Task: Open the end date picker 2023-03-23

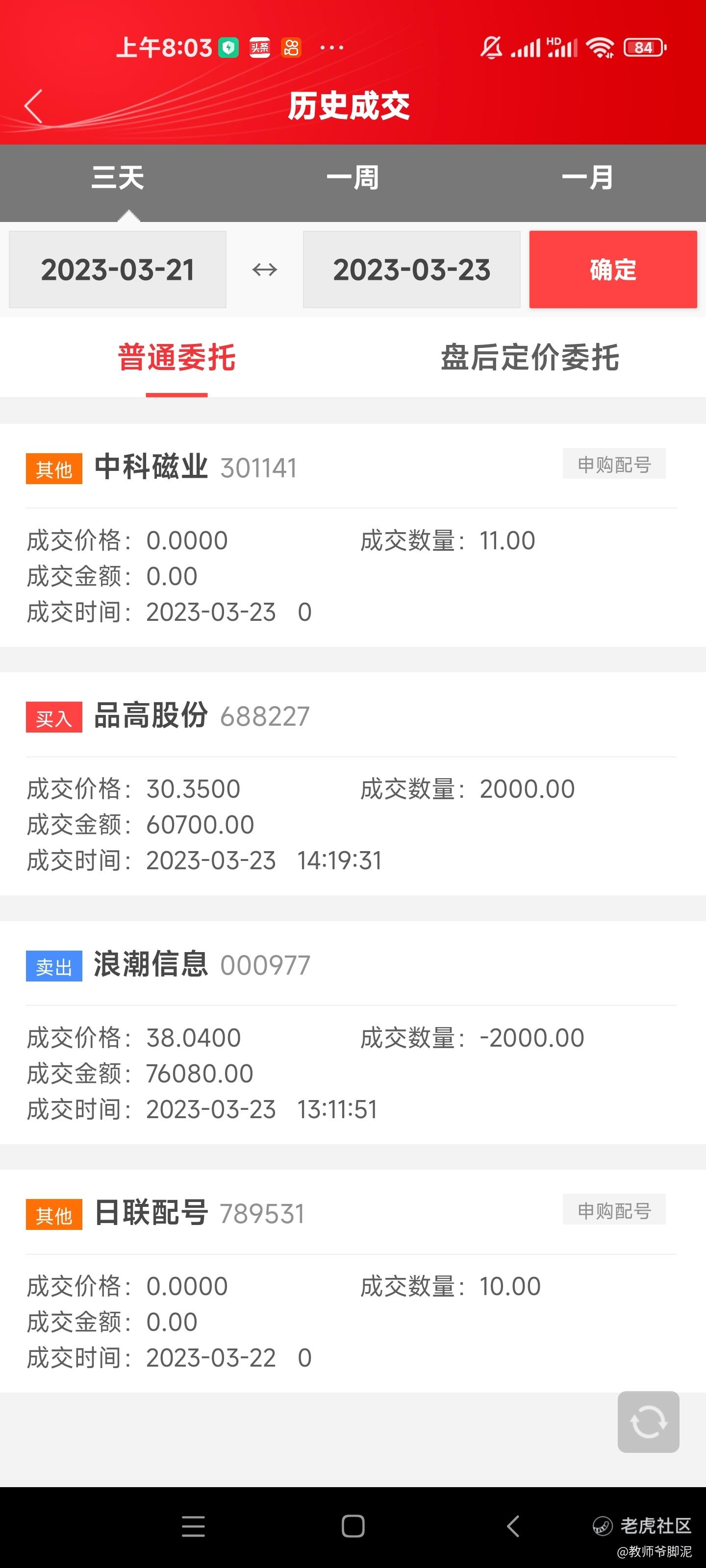Action: tap(411, 269)
